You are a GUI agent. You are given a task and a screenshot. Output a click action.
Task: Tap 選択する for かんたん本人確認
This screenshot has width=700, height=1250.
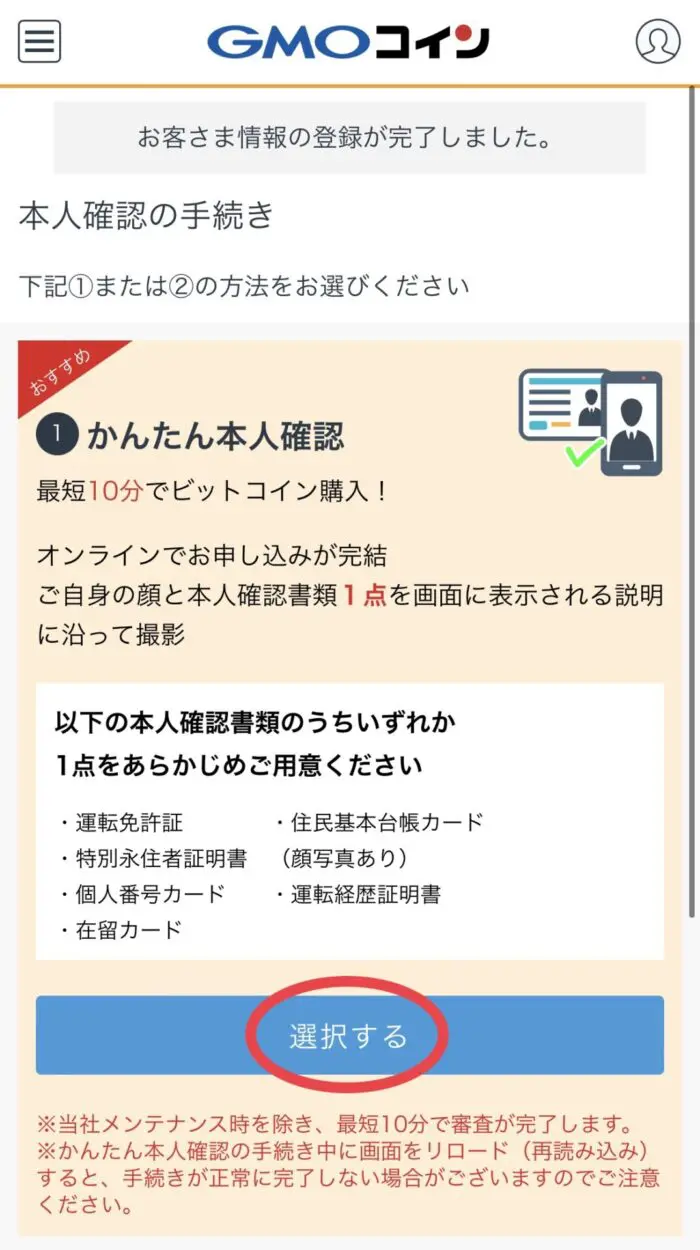(x=349, y=1036)
